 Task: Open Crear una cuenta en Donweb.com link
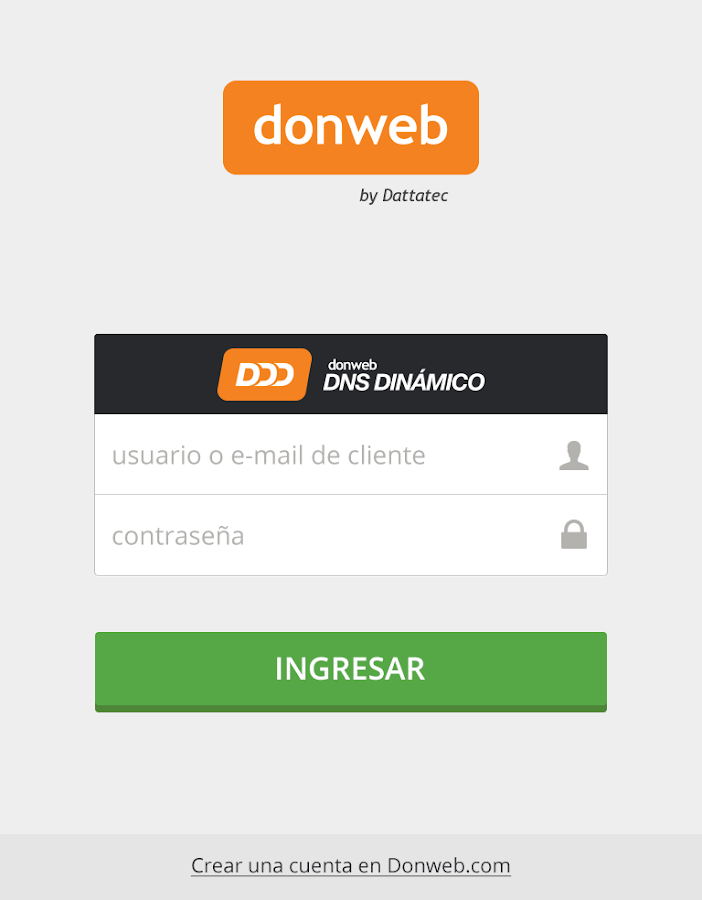(x=351, y=865)
